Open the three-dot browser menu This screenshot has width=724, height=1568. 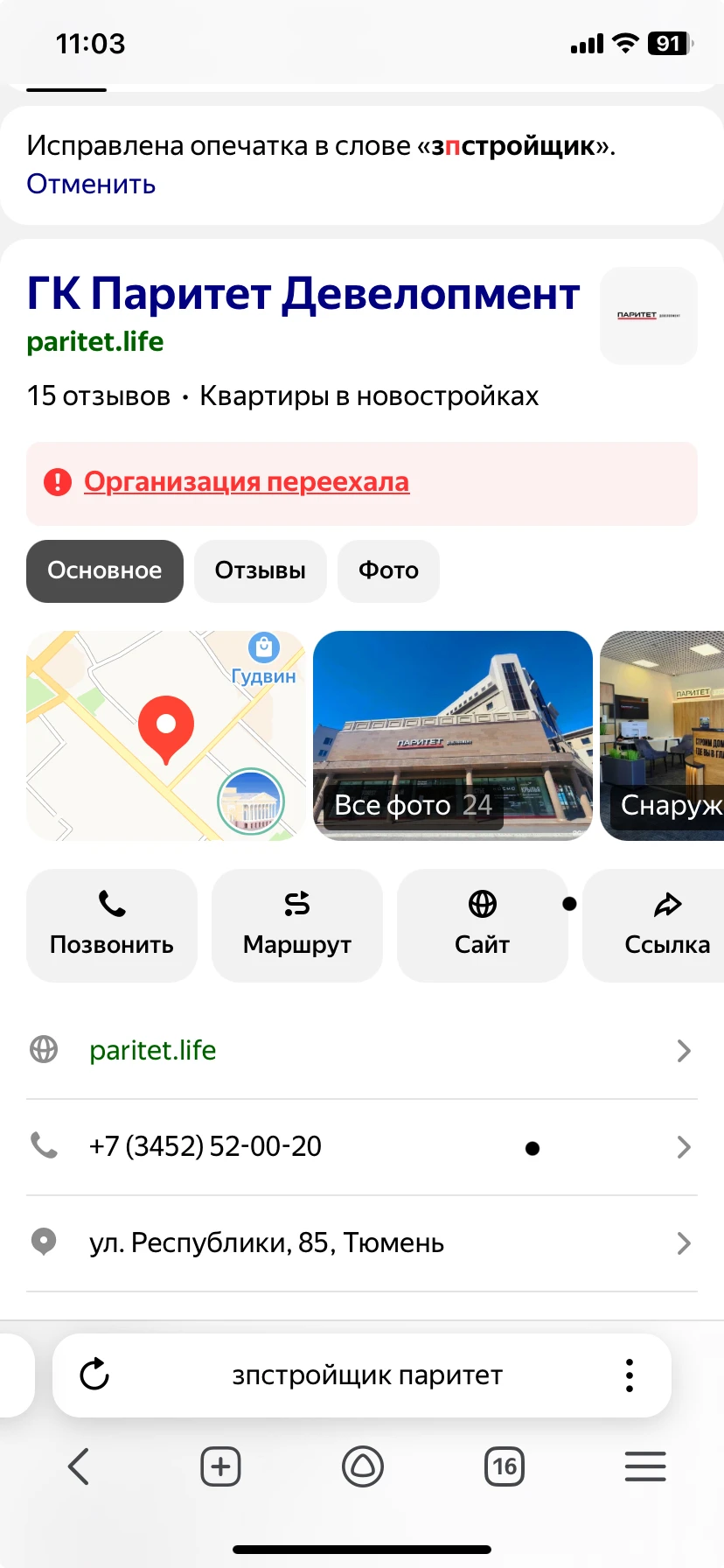coord(629,1375)
